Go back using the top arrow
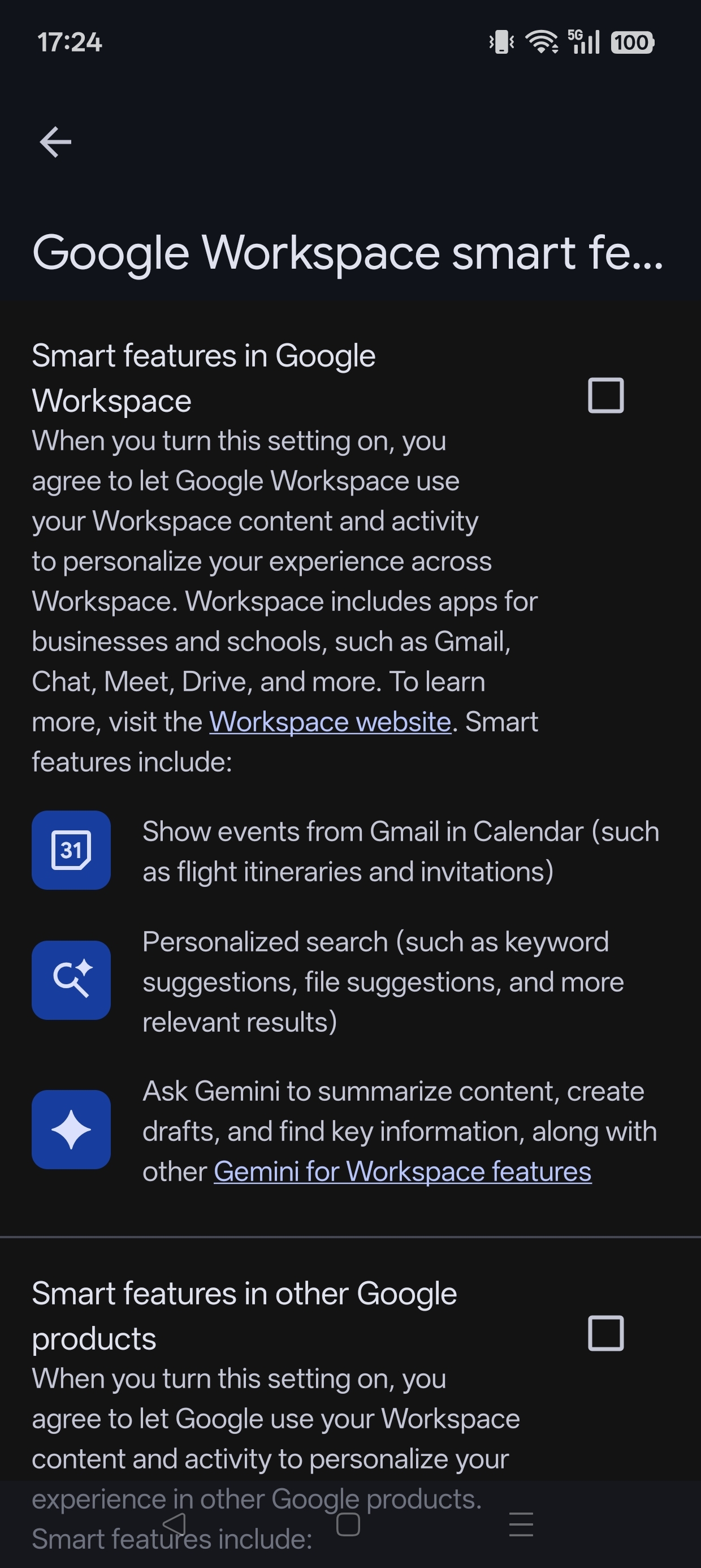 click(55, 142)
